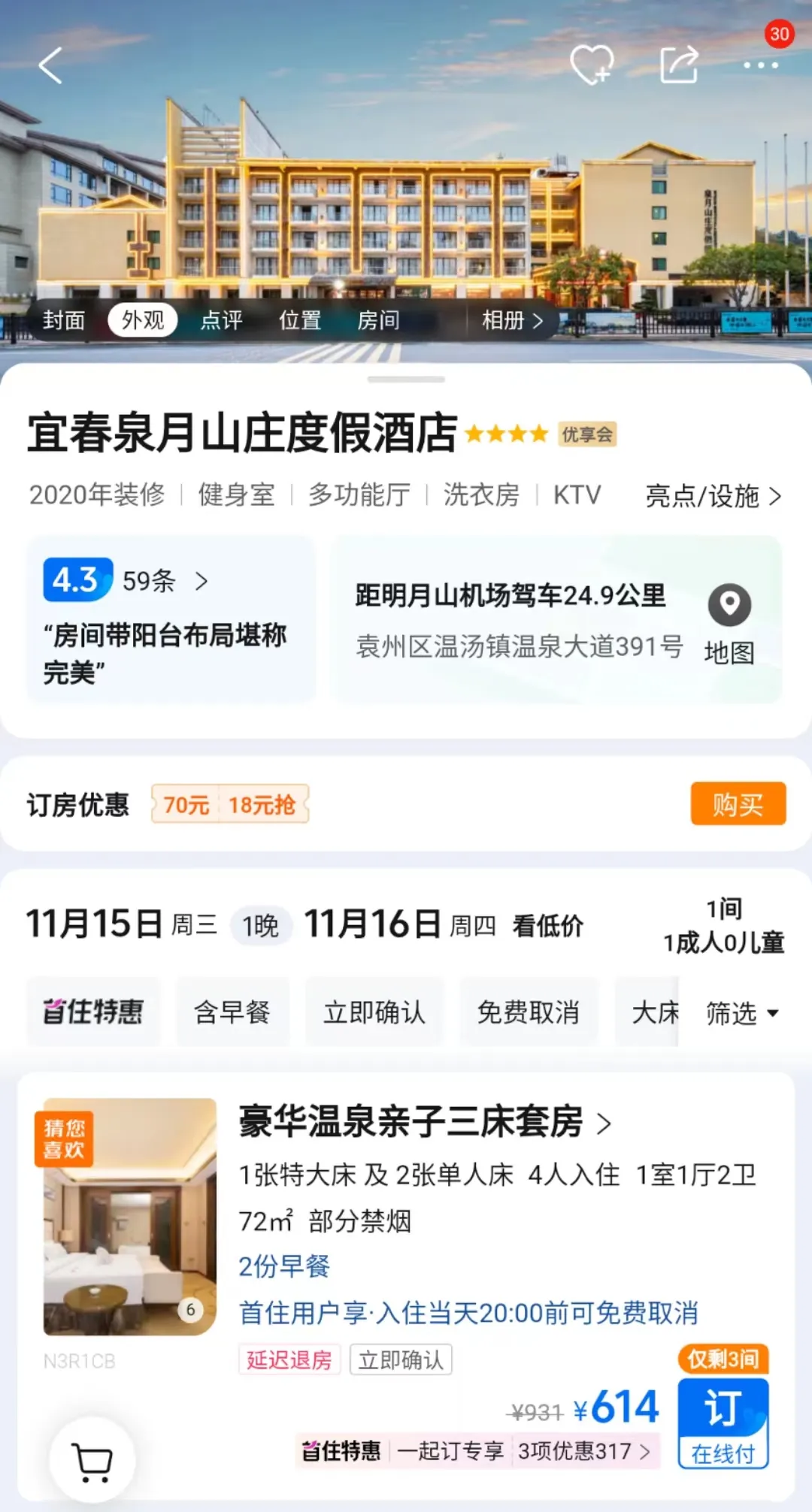Switch to the 房间 photo tab
812x1512 pixels.
click(378, 320)
